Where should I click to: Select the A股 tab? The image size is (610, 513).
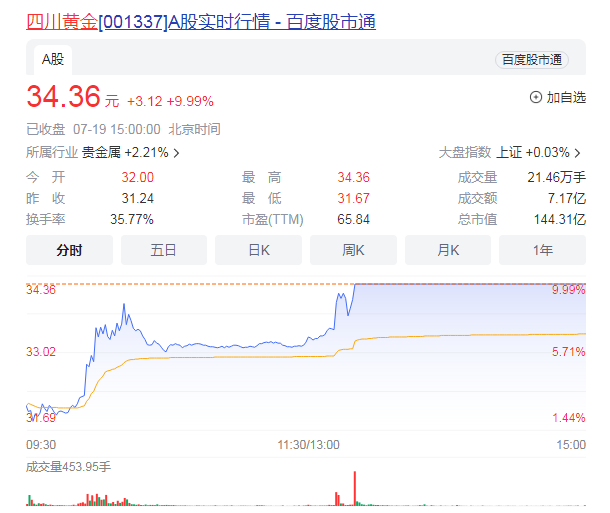click(x=52, y=59)
